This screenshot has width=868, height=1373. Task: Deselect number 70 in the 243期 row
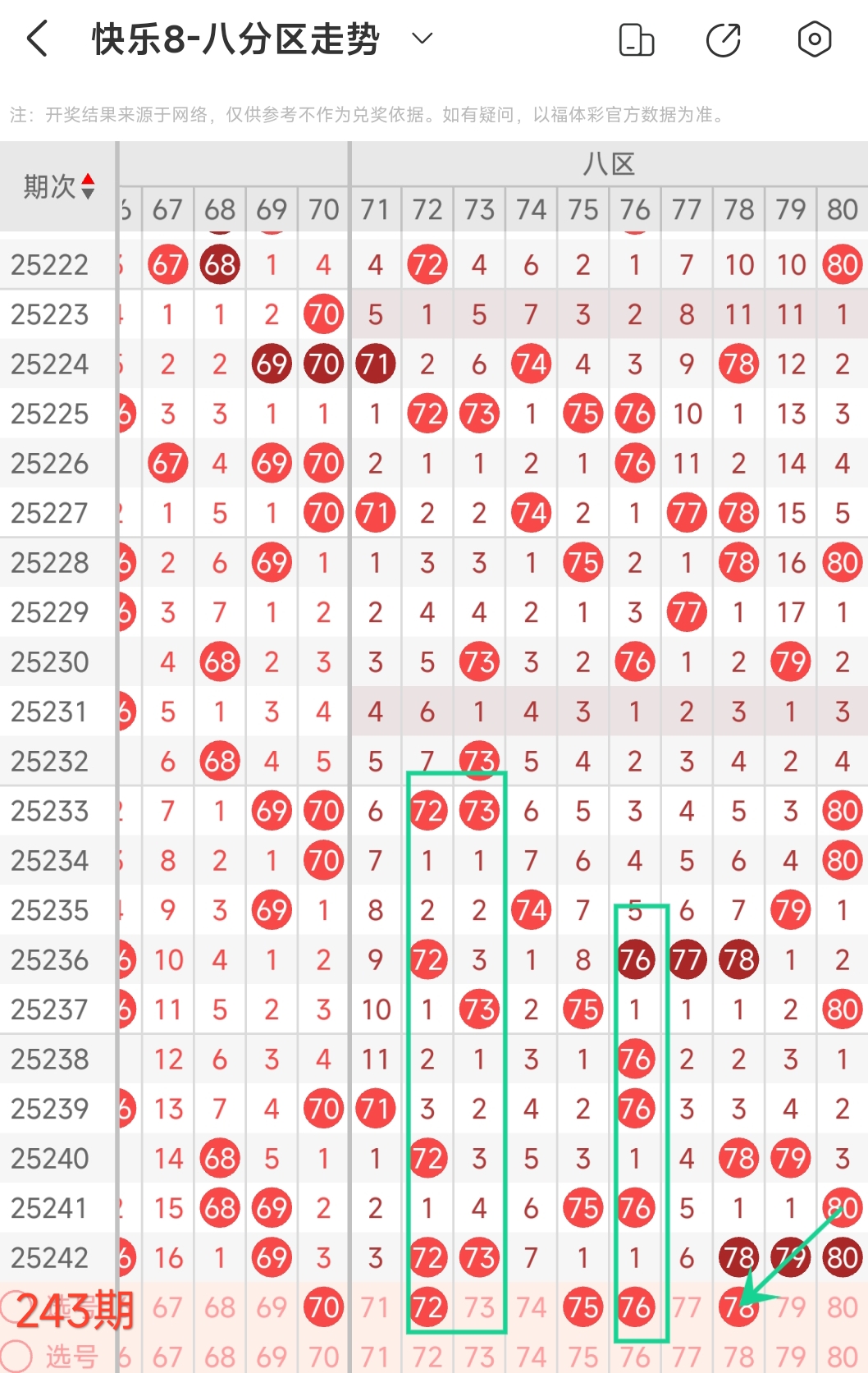[323, 1307]
